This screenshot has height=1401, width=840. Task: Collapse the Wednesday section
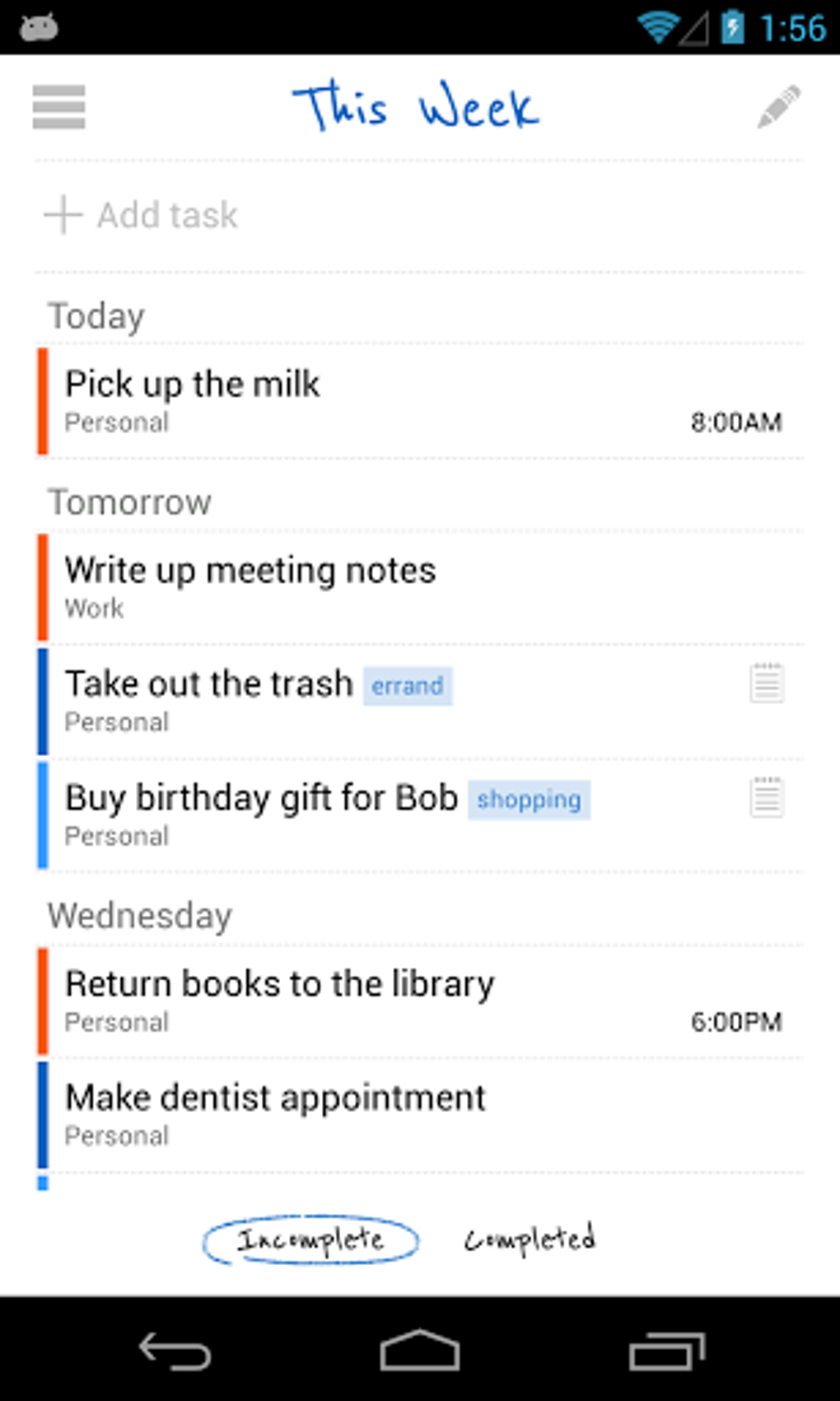pyautogui.click(x=139, y=915)
